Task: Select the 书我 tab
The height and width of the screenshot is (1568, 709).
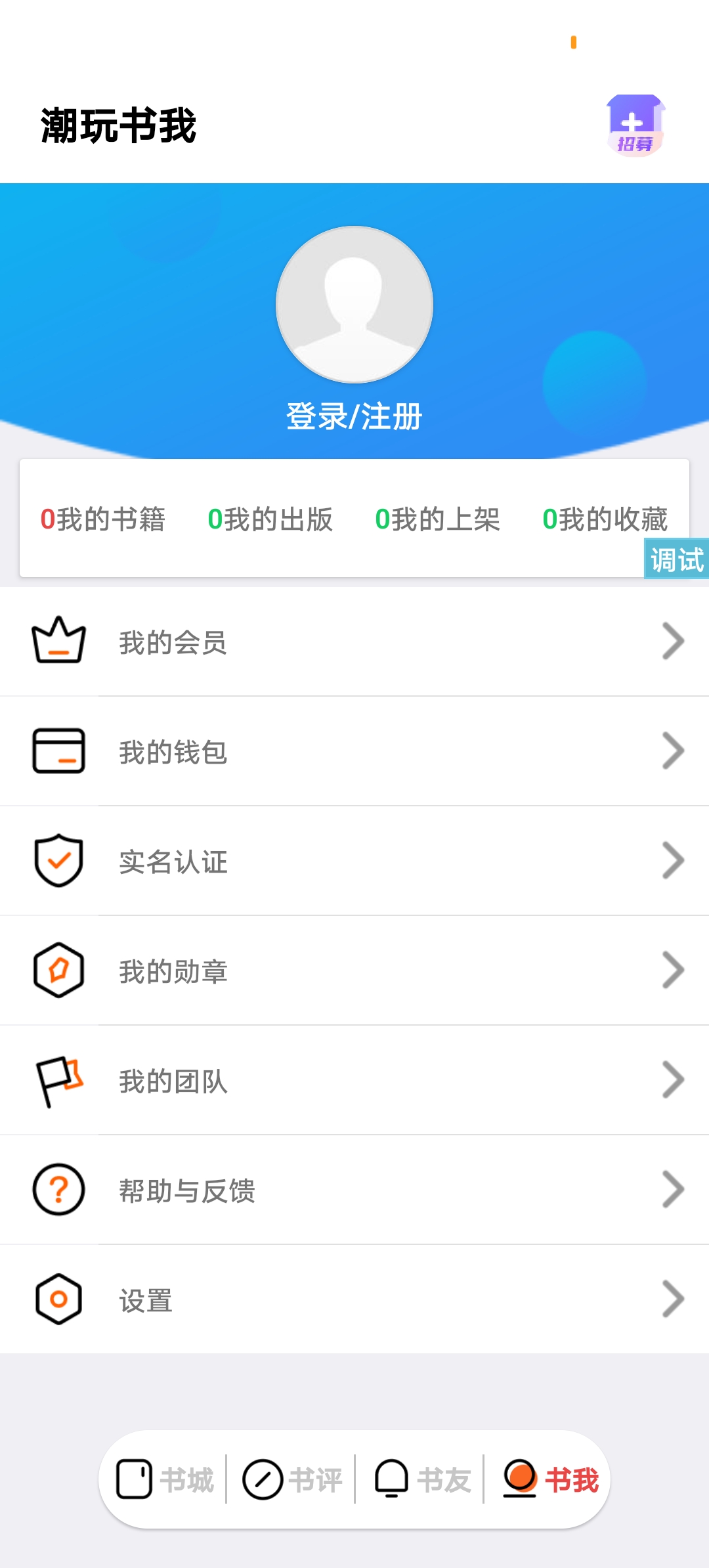Action: pyautogui.click(x=551, y=1480)
